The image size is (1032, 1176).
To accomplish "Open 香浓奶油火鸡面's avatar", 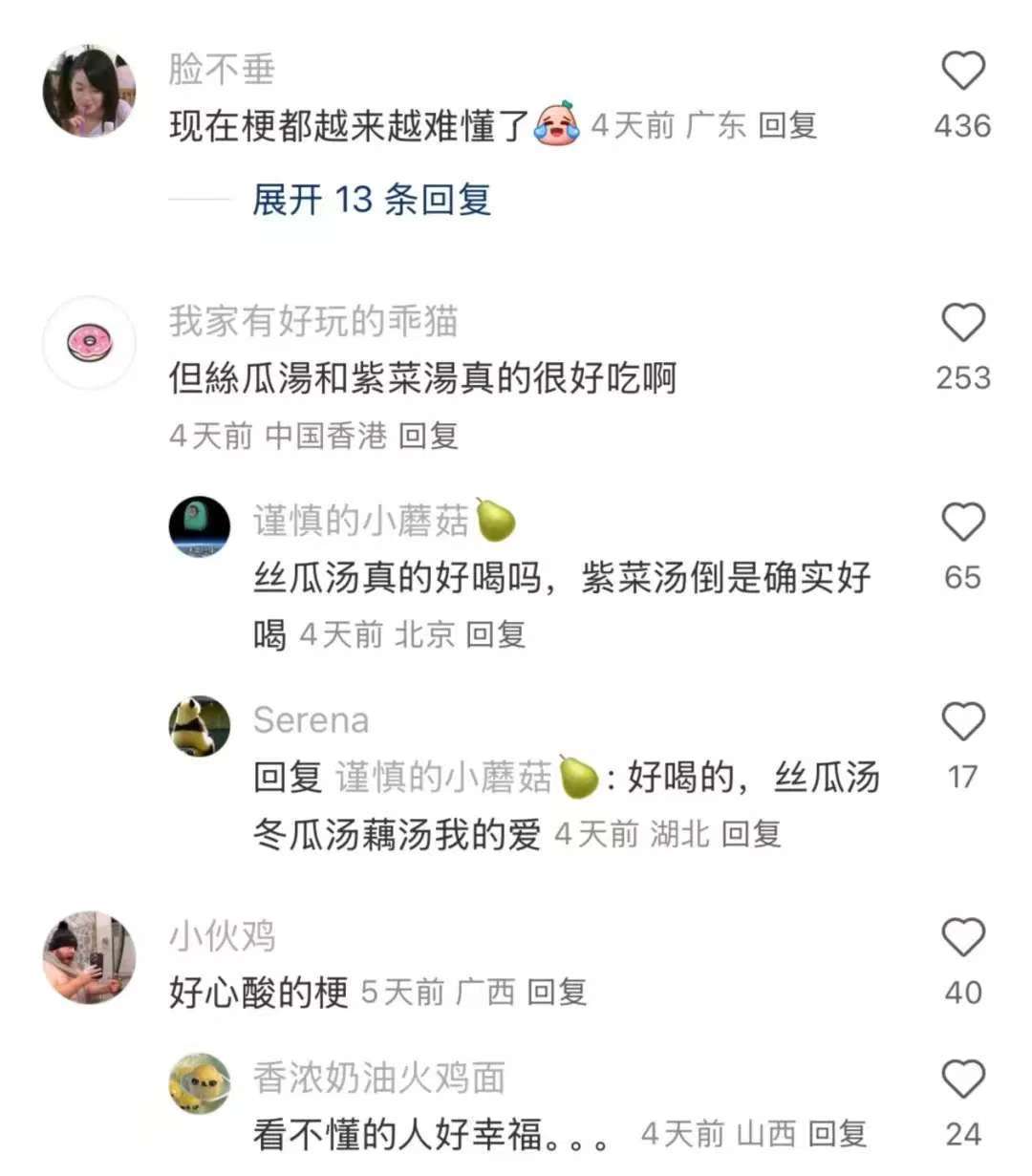I will [200, 1083].
